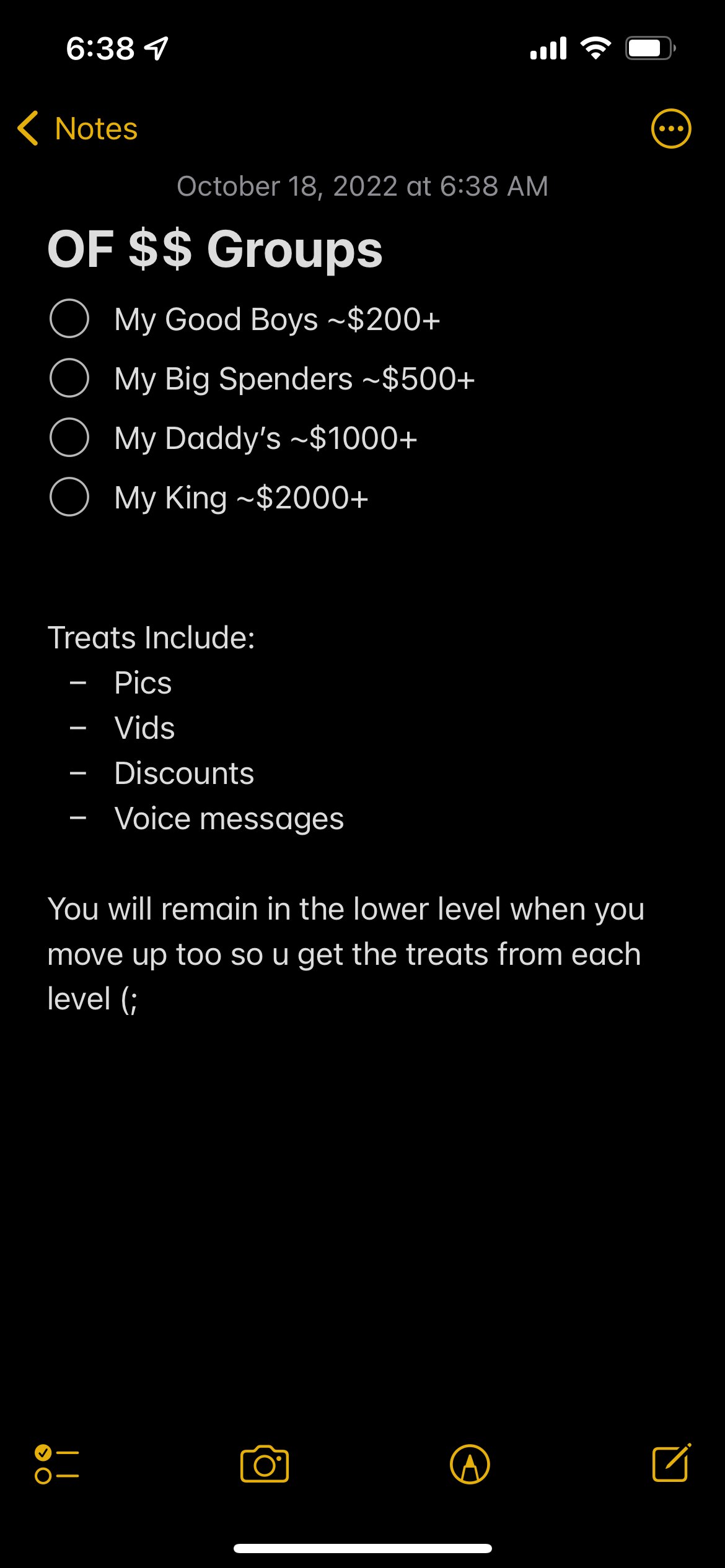Screen dimensions: 725x1568
Task: Compose a new note
Action: pyautogui.click(x=672, y=1463)
